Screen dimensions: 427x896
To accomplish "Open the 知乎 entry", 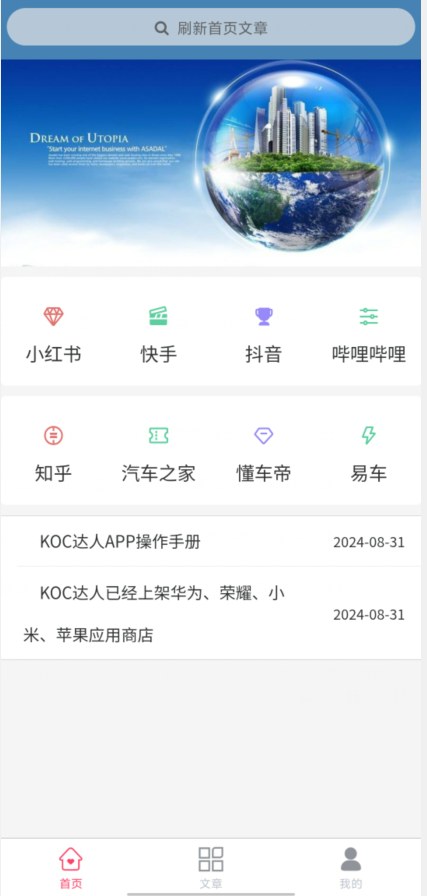I will pyautogui.click(x=53, y=454).
